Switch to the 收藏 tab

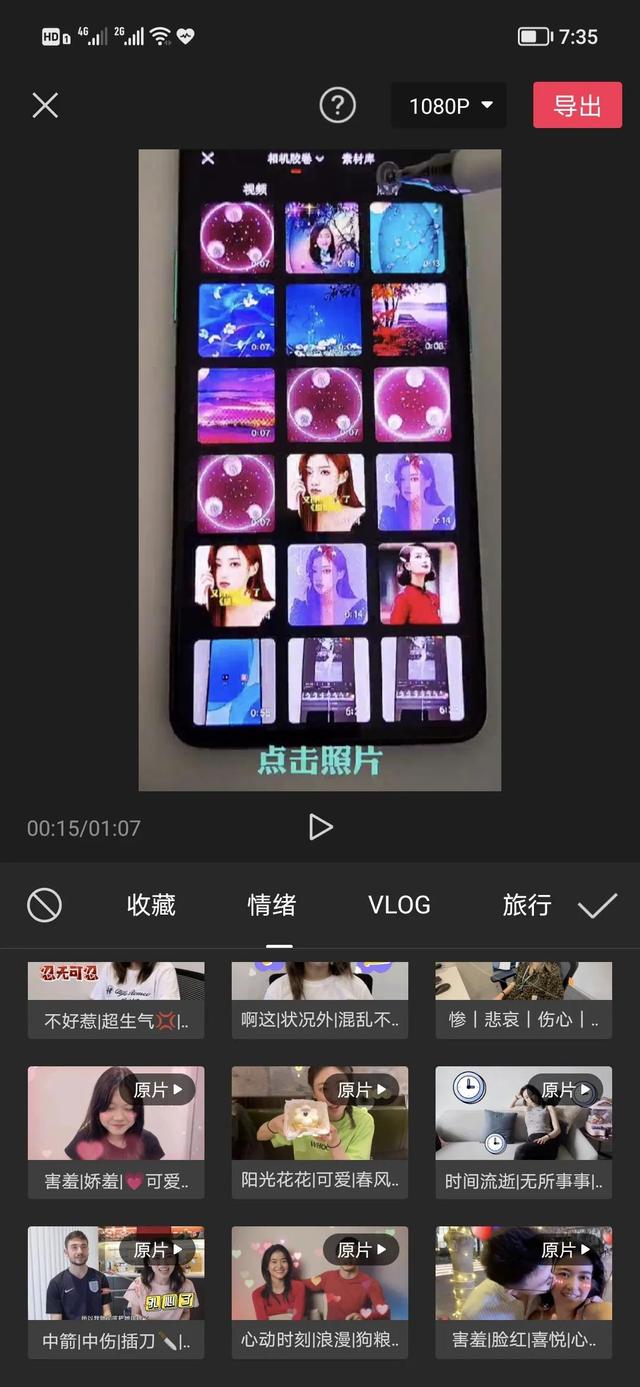(x=151, y=905)
